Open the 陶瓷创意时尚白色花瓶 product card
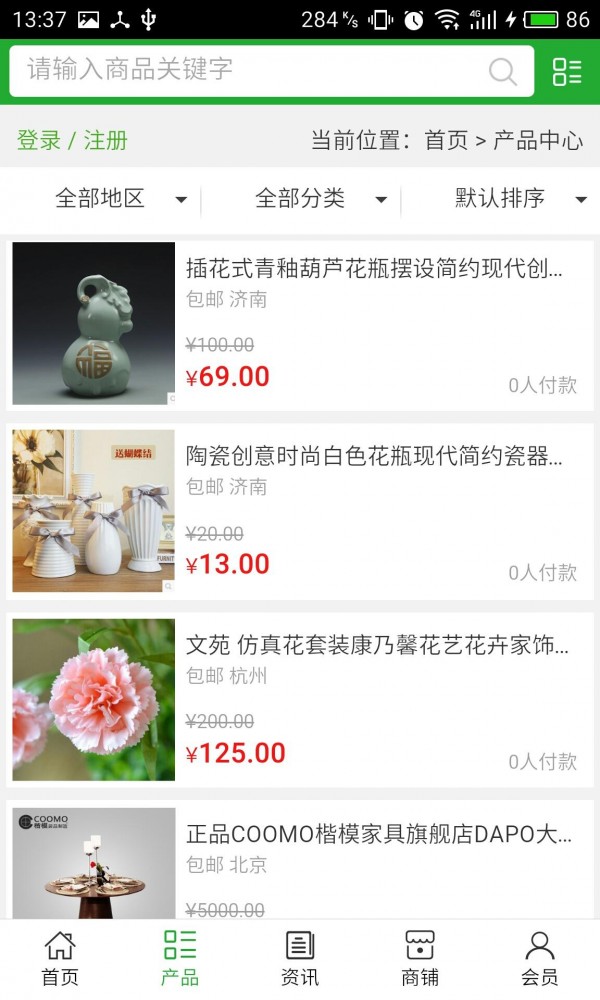This screenshot has height=1000, width=600. pyautogui.click(x=300, y=511)
